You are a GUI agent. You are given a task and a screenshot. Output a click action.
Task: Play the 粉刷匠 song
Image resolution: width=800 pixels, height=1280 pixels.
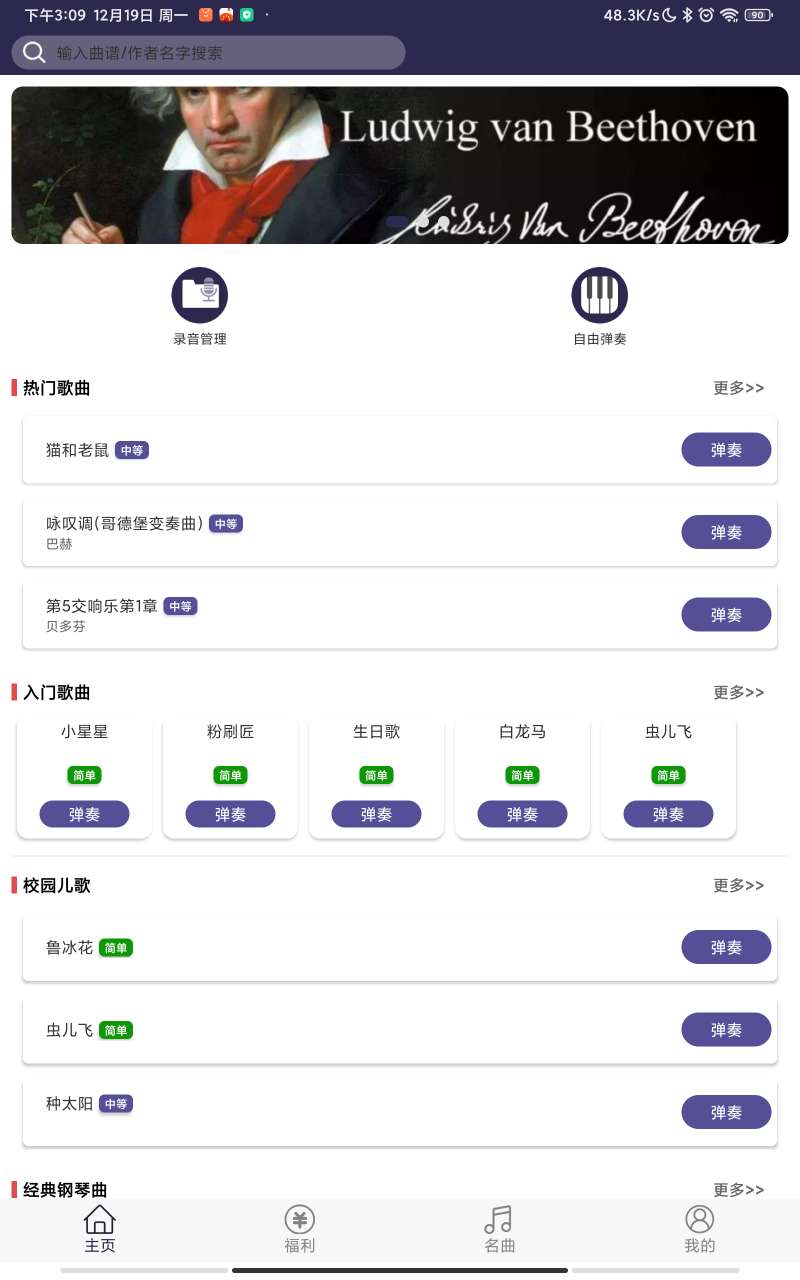point(230,814)
